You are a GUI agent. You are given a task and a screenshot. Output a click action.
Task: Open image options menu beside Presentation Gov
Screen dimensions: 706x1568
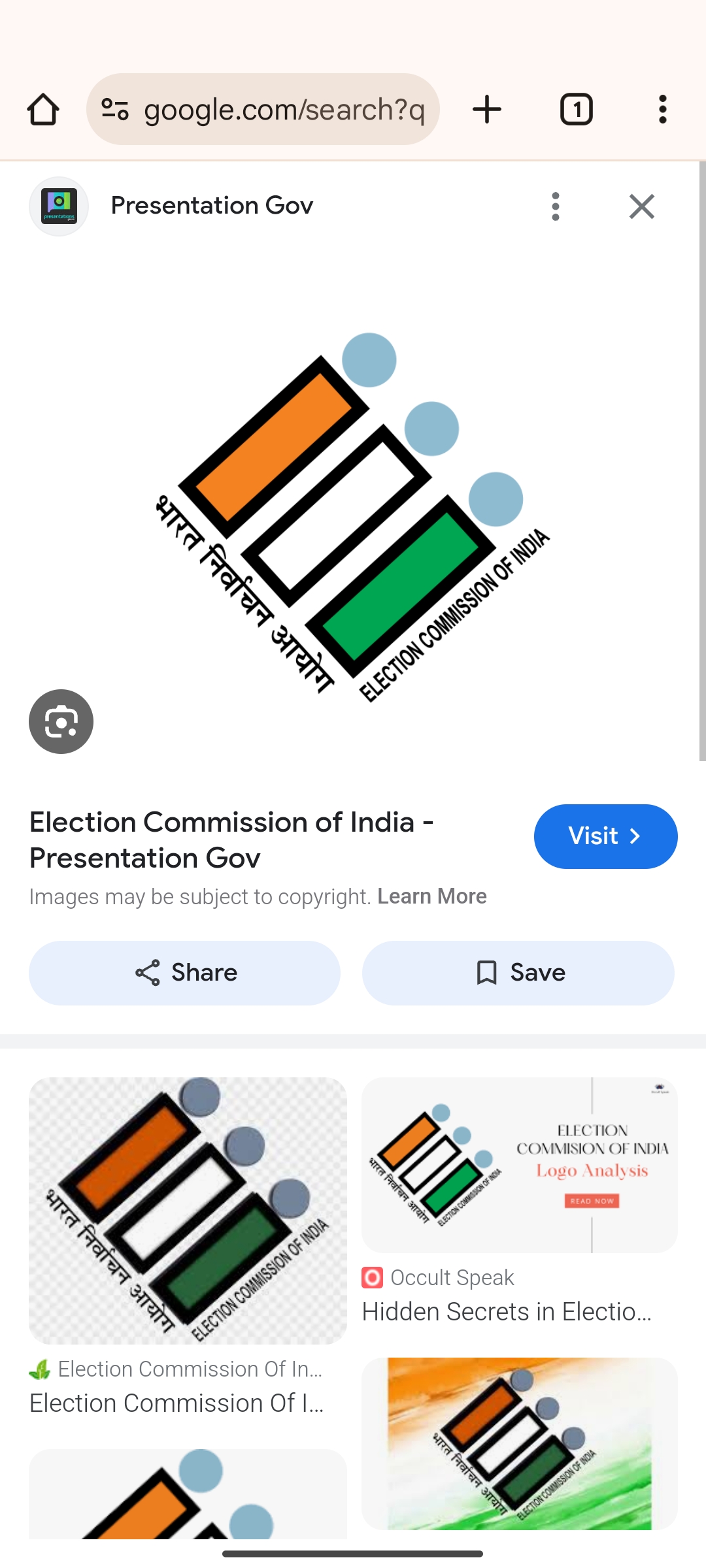pos(556,206)
